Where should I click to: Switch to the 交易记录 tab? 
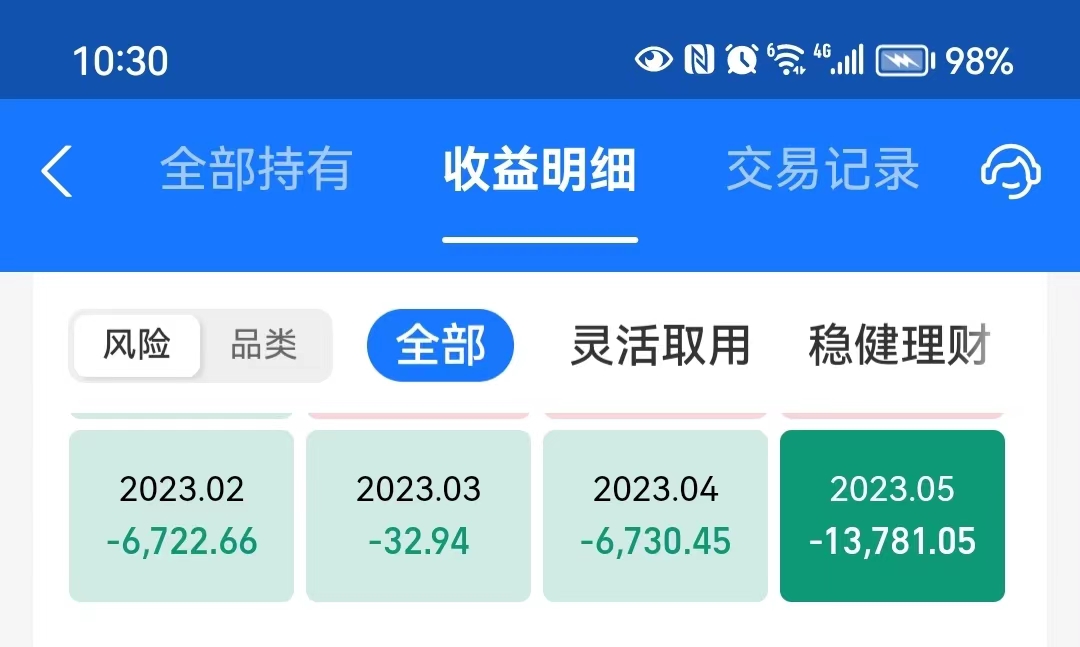pos(822,170)
